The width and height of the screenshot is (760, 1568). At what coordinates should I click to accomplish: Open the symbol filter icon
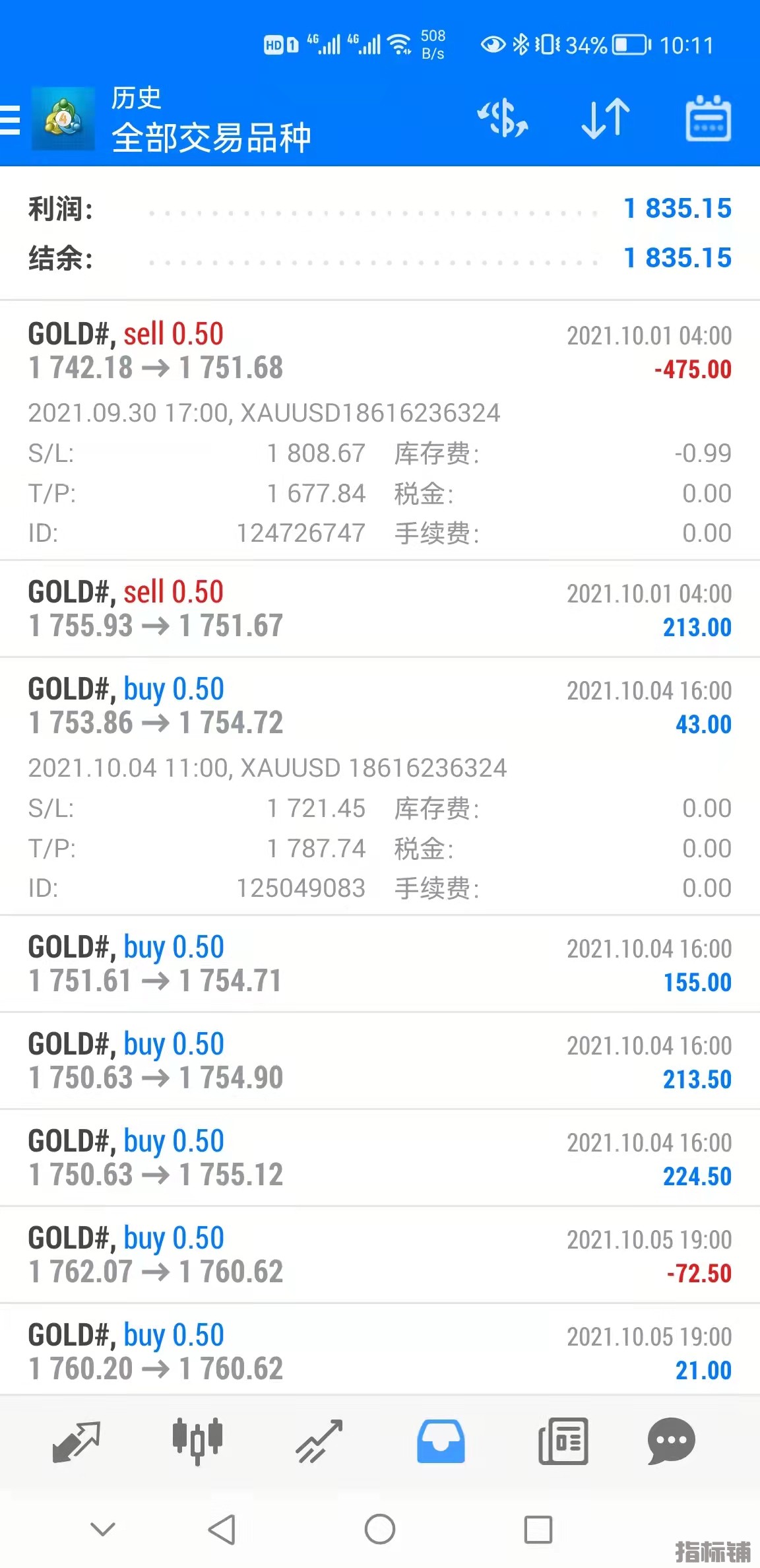coord(503,119)
